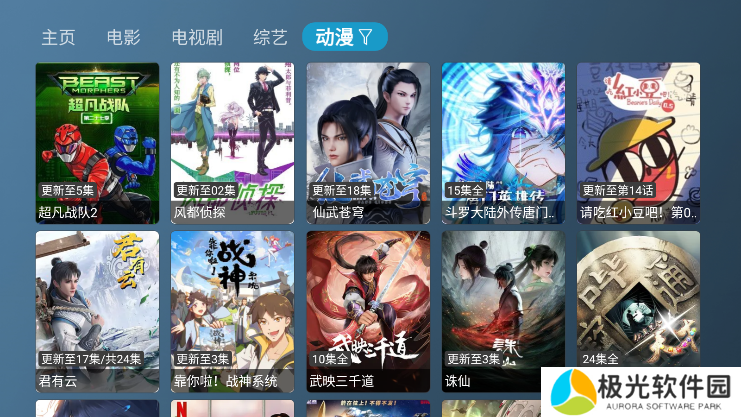The image size is (741, 417).
Task: Open 斗罗大陆外传唐门 card
Action: pyautogui.click(x=503, y=142)
